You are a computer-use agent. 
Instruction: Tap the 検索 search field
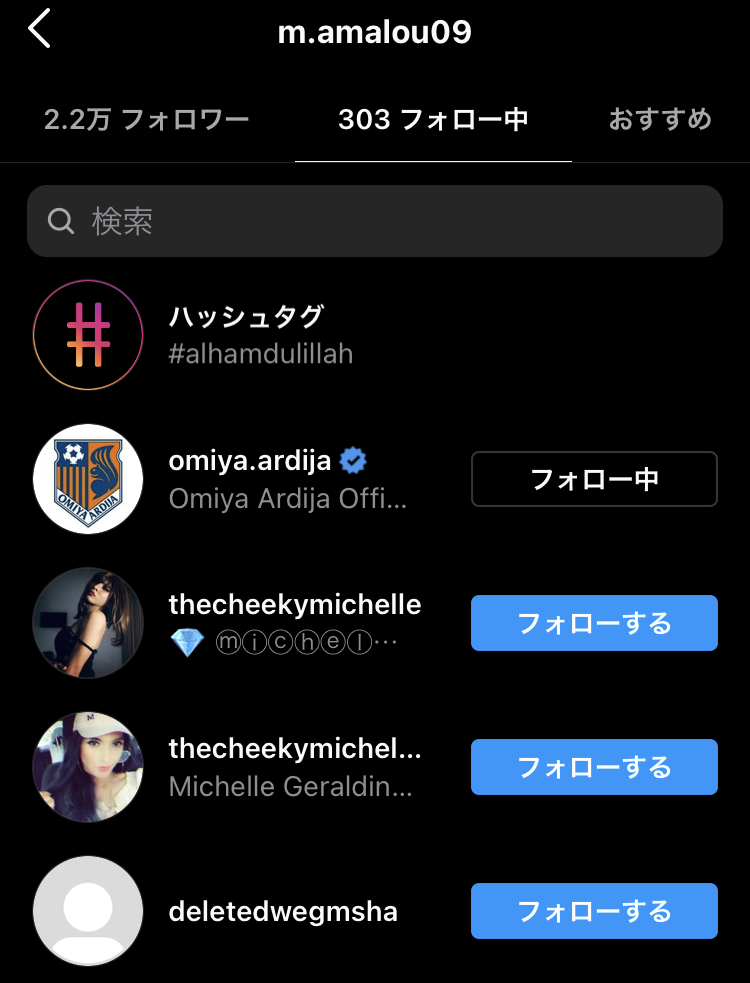(x=375, y=221)
